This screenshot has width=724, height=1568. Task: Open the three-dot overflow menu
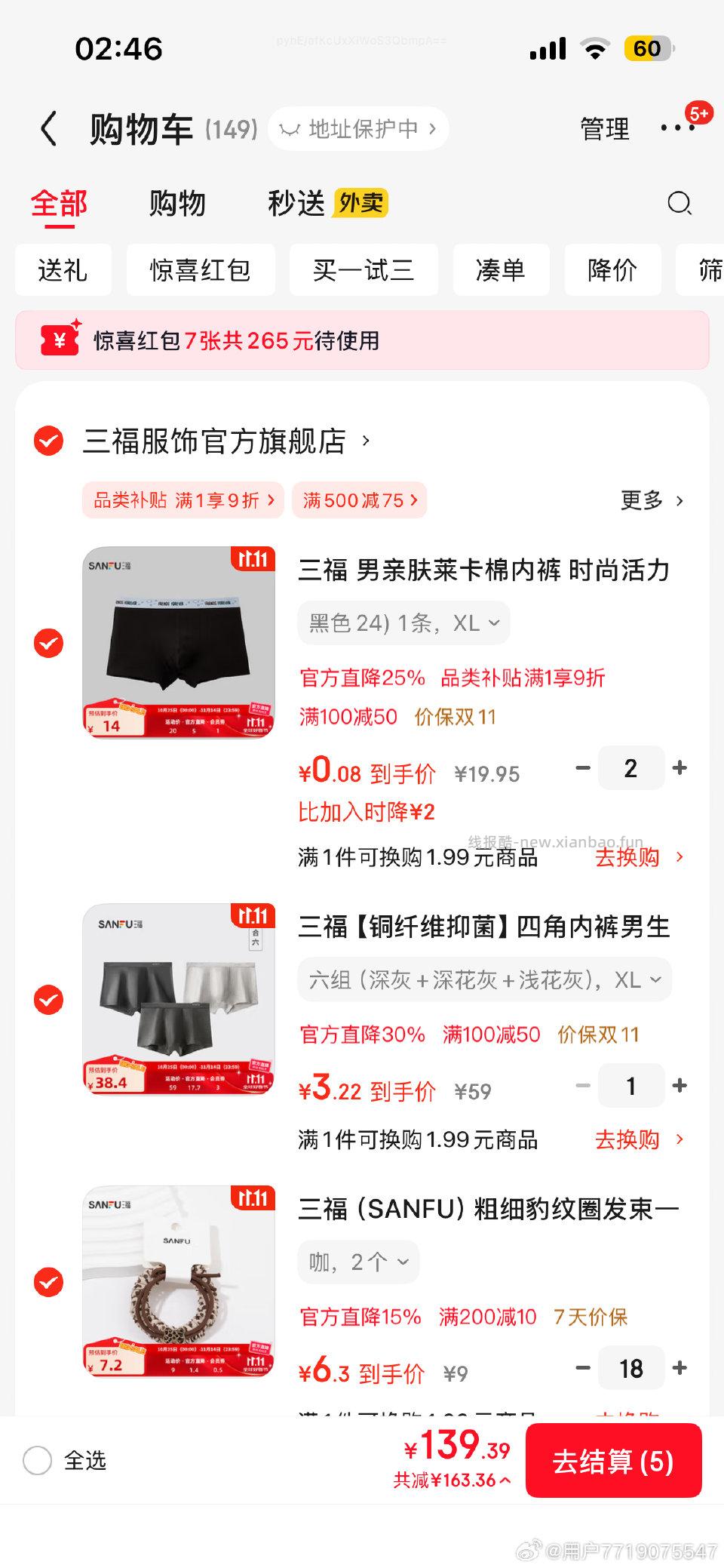tap(676, 128)
